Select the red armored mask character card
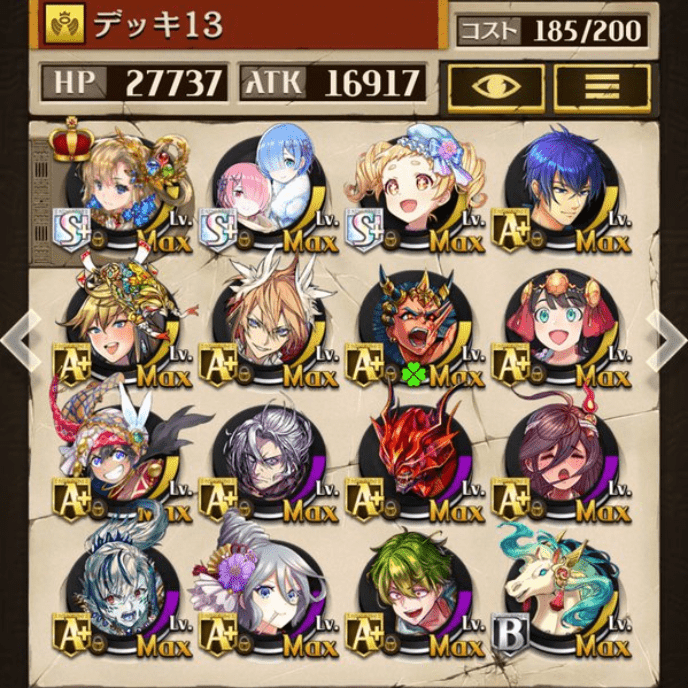 [x=415, y=462]
